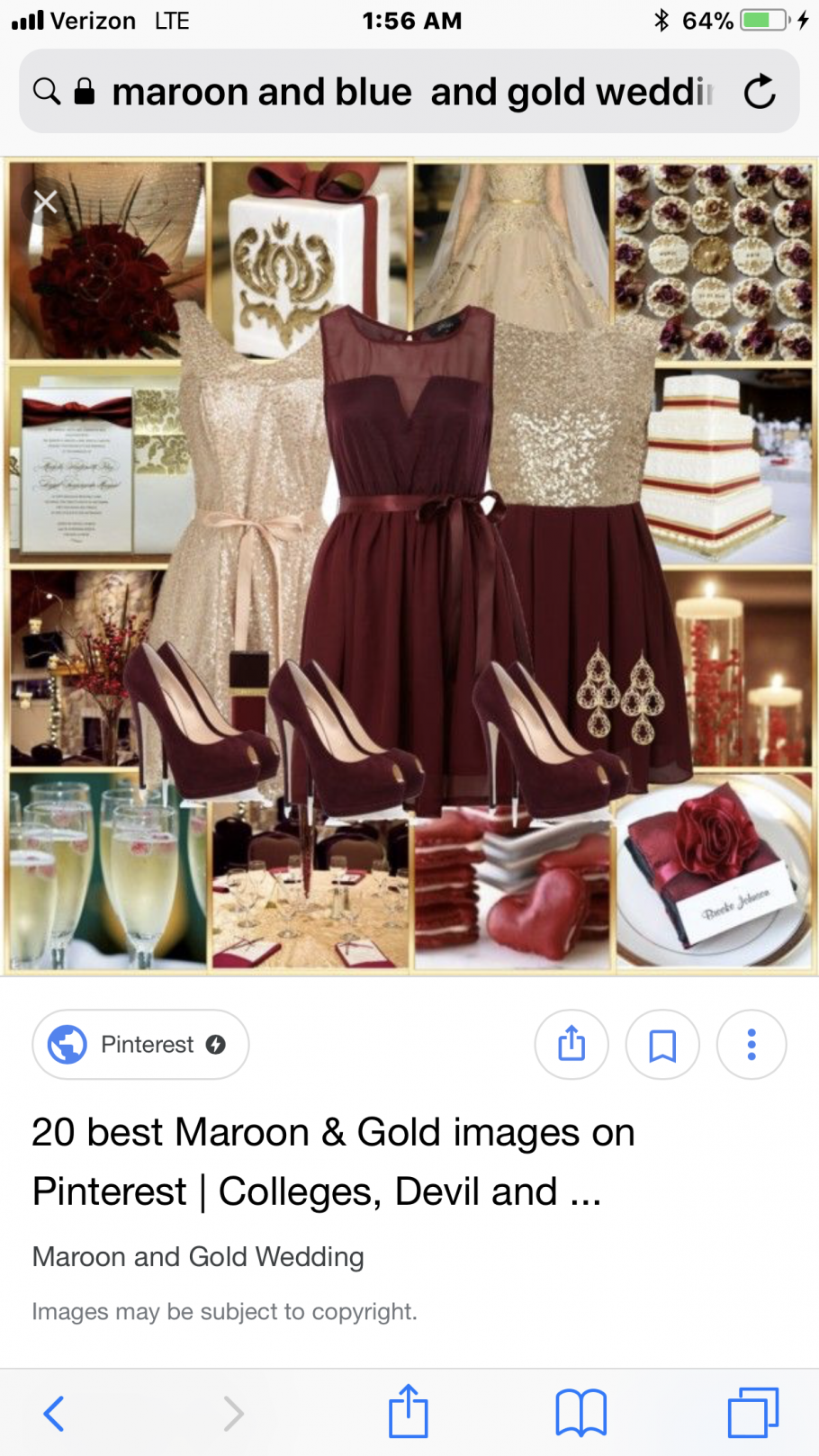Go back to the previous page
The height and width of the screenshot is (1456, 819).
(x=54, y=1413)
